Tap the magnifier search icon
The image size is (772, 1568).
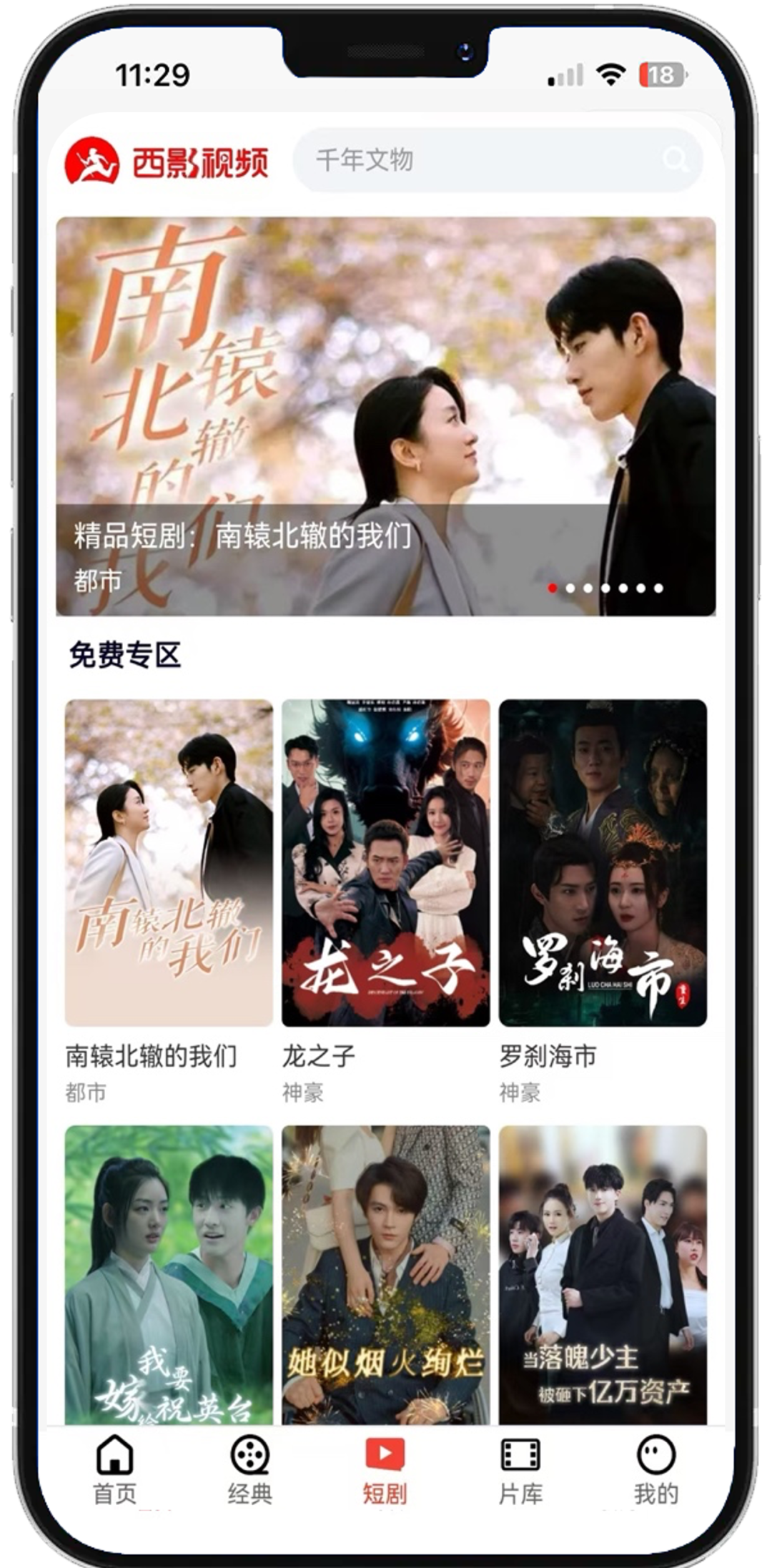[675, 159]
